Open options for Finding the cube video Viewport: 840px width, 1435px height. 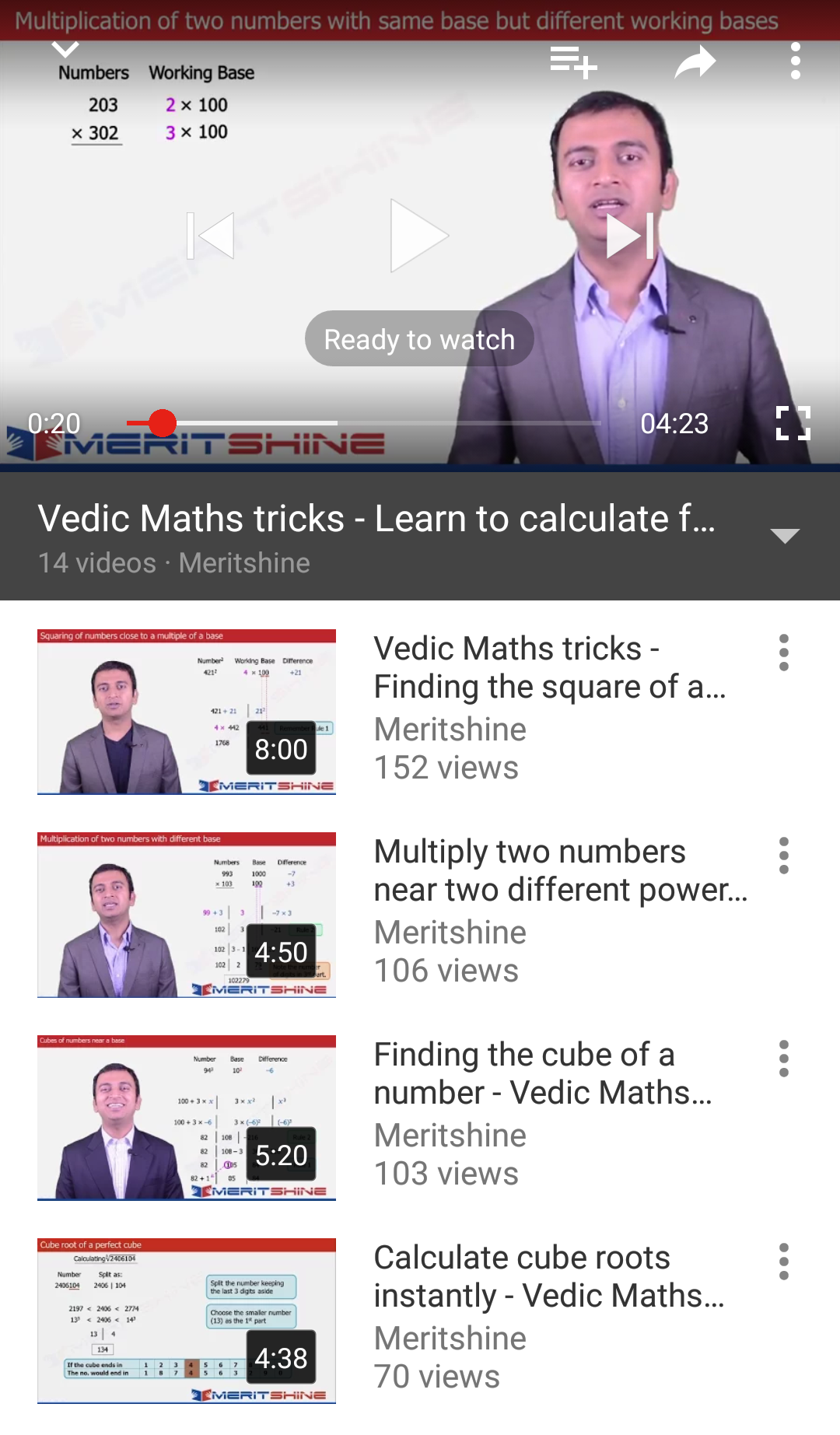[x=784, y=1059]
